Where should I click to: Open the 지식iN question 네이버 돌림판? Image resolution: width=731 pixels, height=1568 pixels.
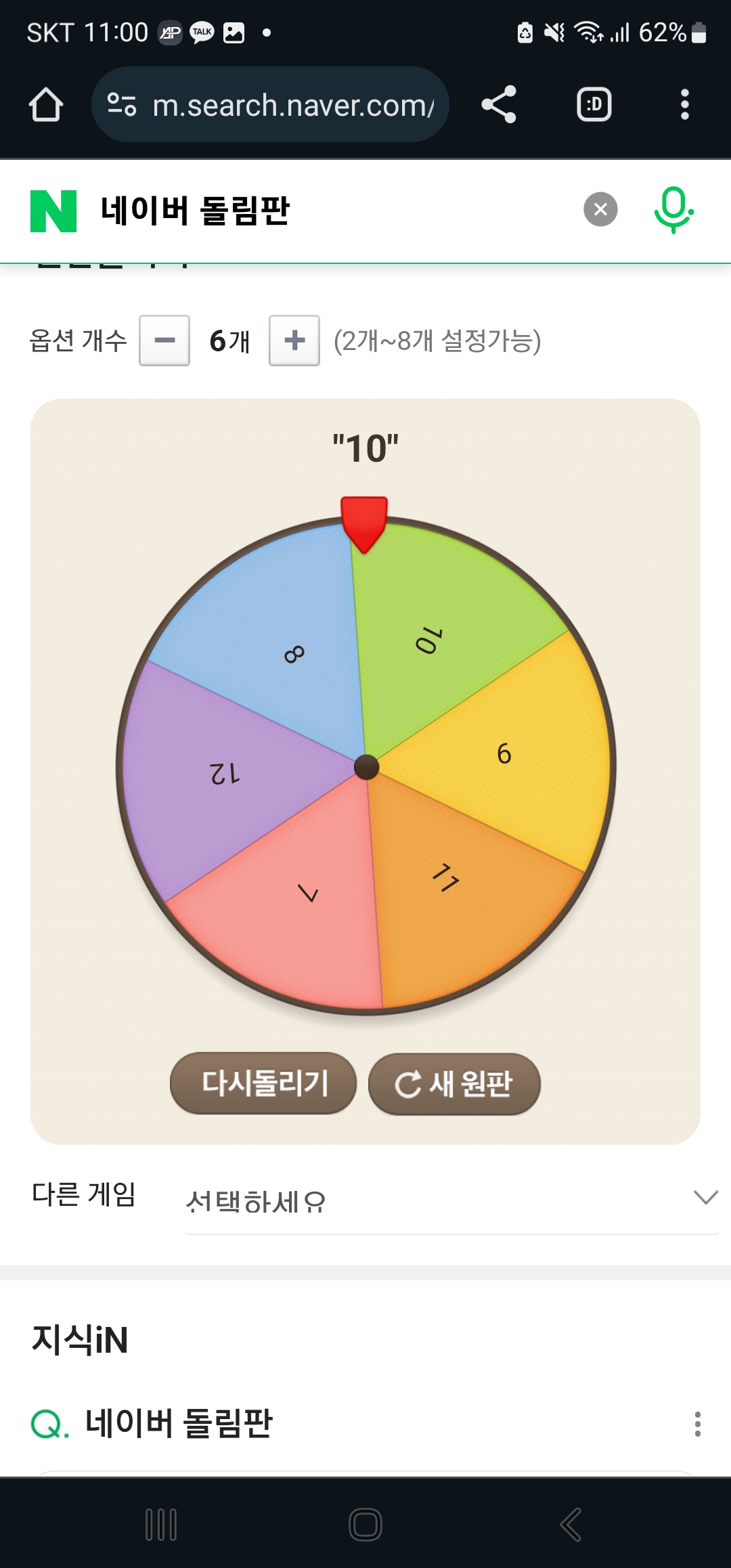pyautogui.click(x=179, y=1423)
